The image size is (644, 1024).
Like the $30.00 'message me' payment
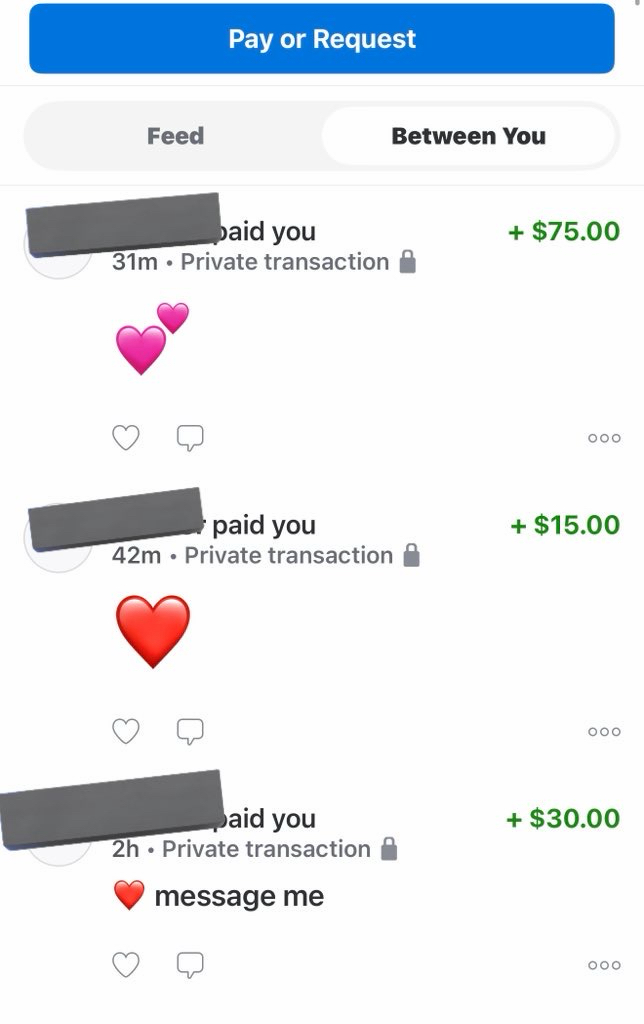click(x=125, y=964)
